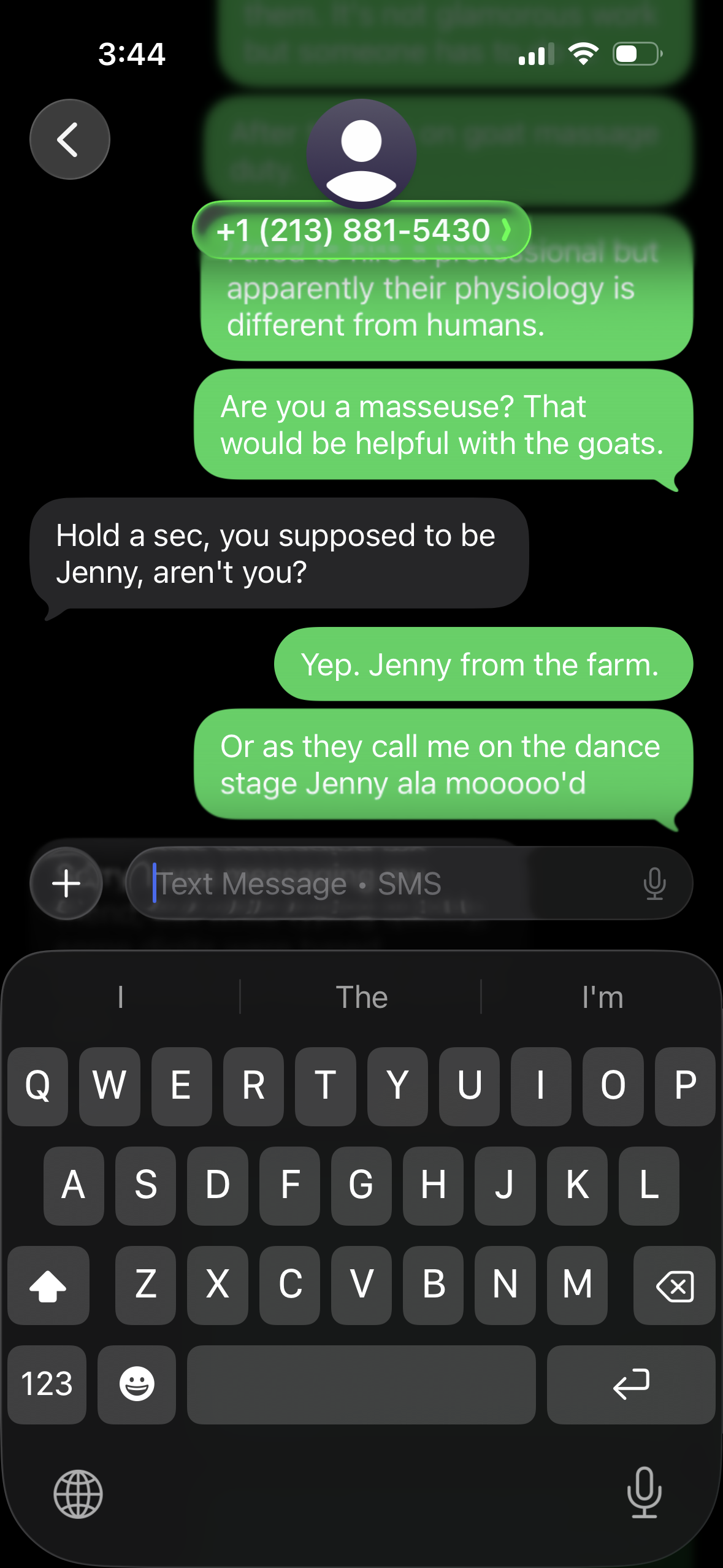Choose the suggestion "I'm"
The width and height of the screenshot is (723, 1568).
pyautogui.click(x=602, y=997)
